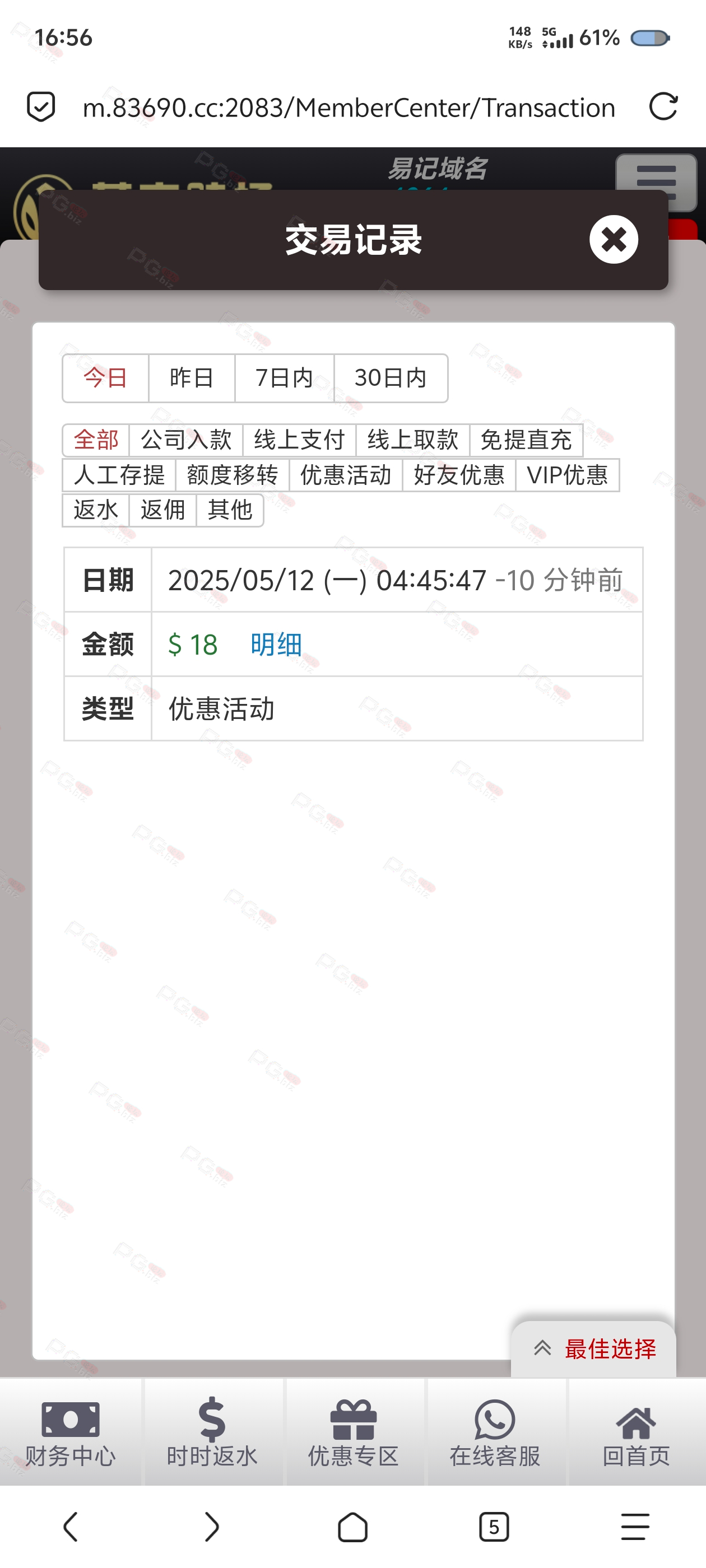The image size is (706, 1568).
Task: Filter transactions by 线上支付
Action: pos(299,440)
